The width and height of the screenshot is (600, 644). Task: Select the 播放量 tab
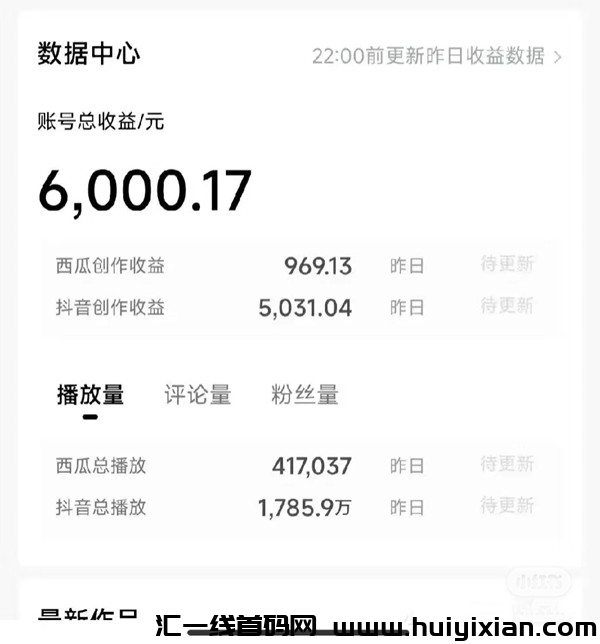(90, 395)
